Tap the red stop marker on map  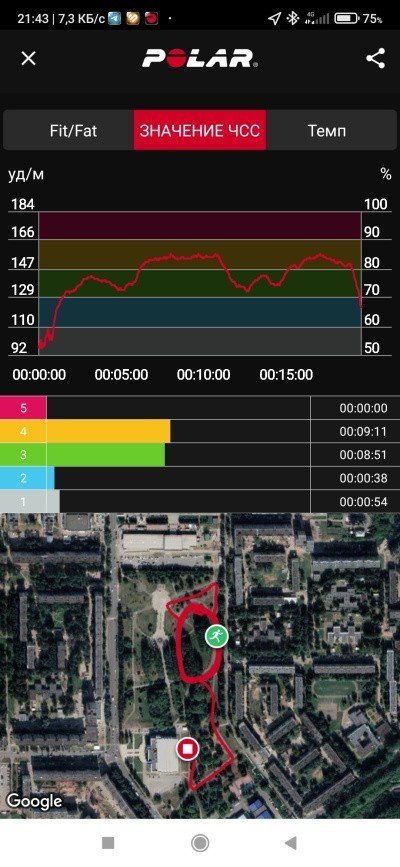point(188,749)
